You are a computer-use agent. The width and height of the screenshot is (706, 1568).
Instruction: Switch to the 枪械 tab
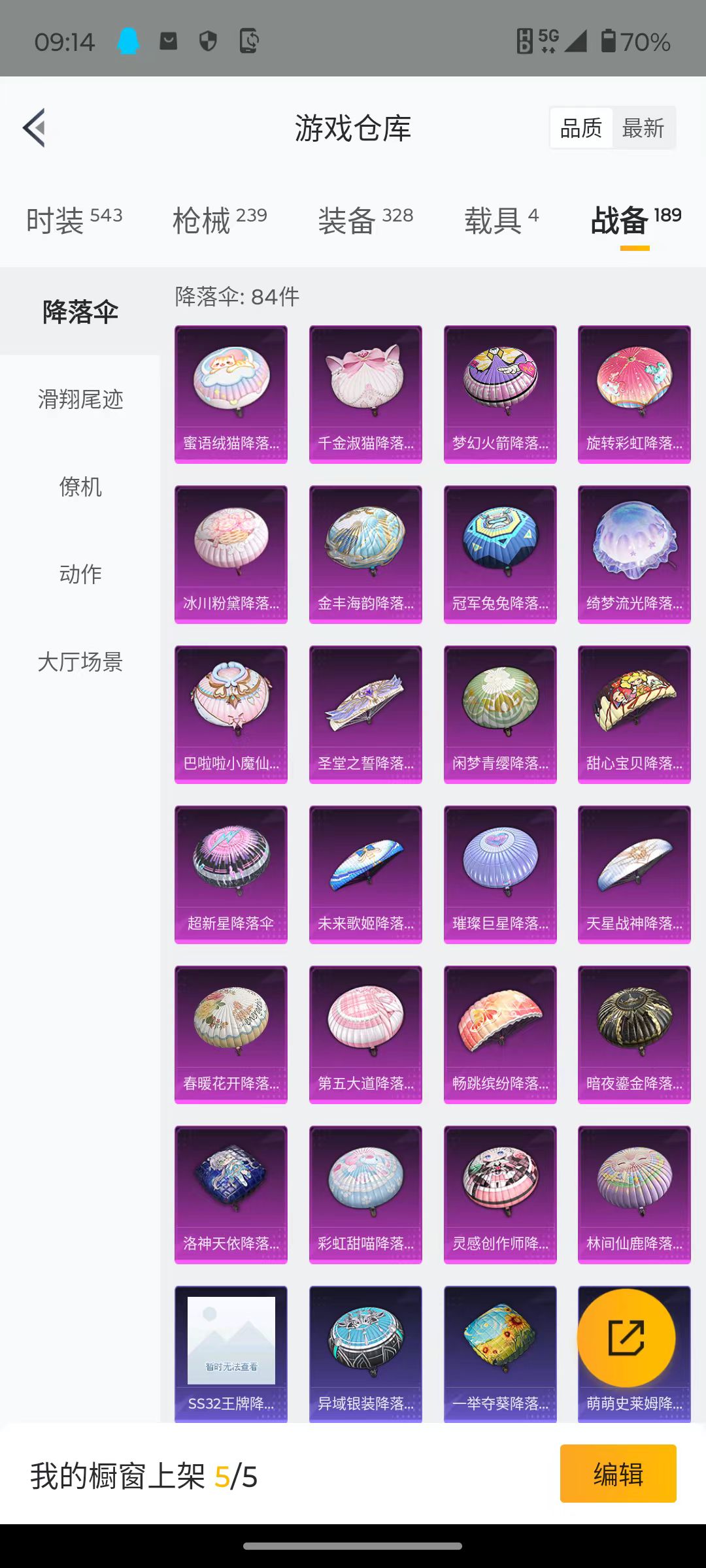pyautogui.click(x=220, y=220)
